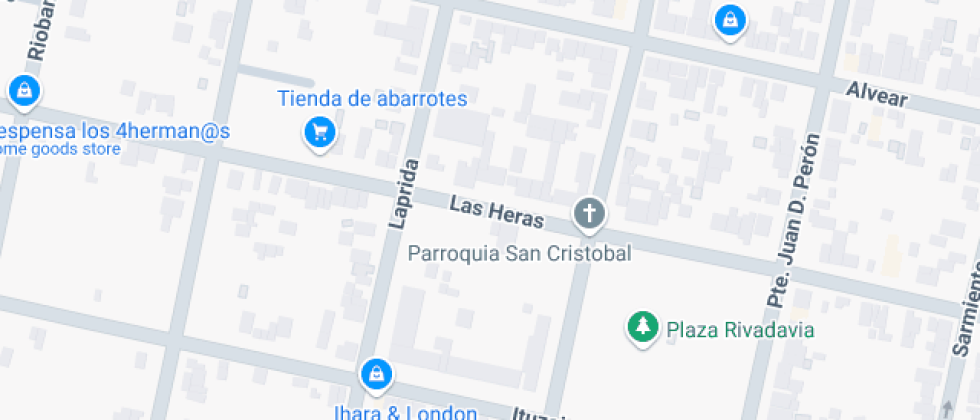Open the Ihara & London shop pin
Image resolution: width=980 pixels, height=420 pixels.
(375, 375)
